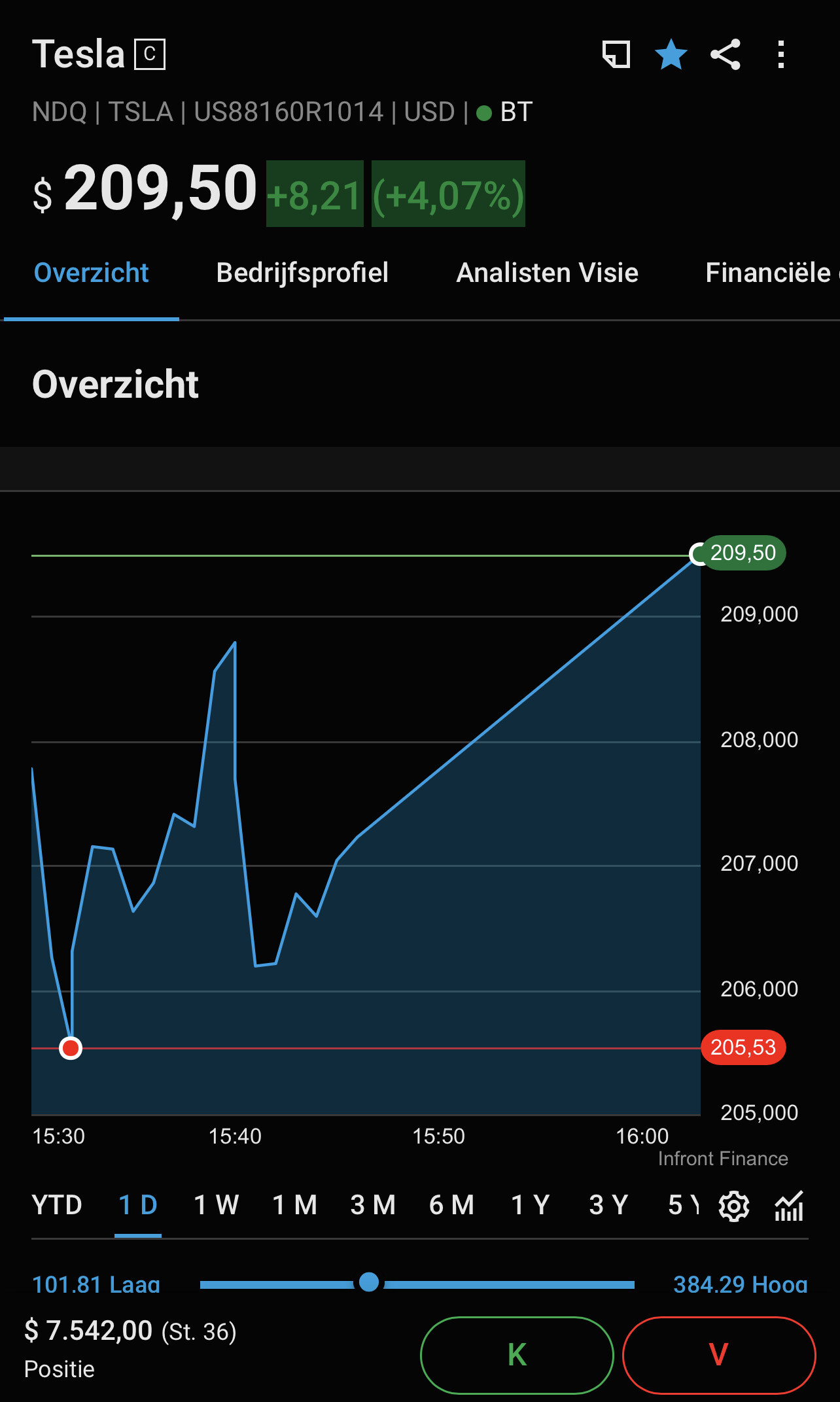Select the 1 D chart range
Image resolution: width=840 pixels, height=1402 pixels.
click(138, 1205)
